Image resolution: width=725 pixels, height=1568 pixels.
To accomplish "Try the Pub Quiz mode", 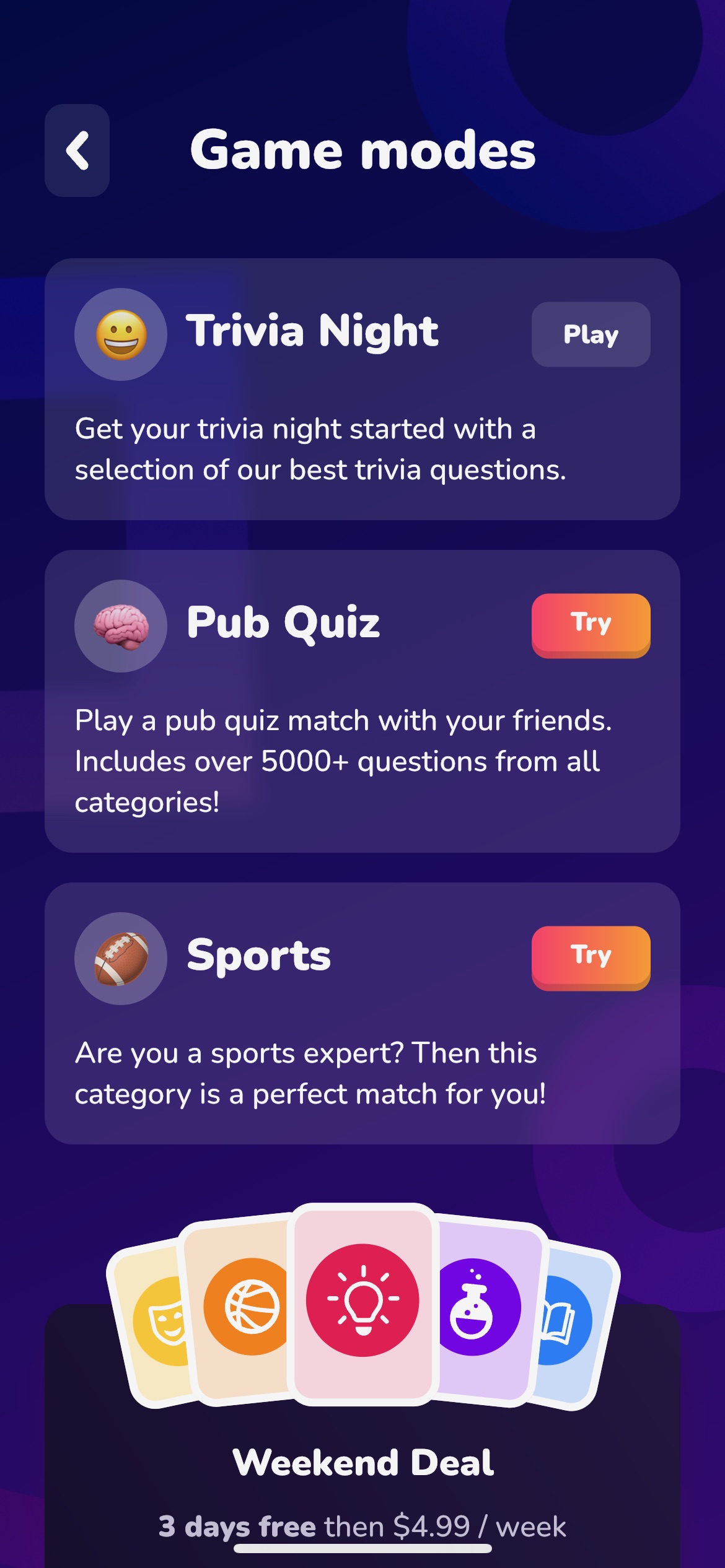I will [591, 625].
